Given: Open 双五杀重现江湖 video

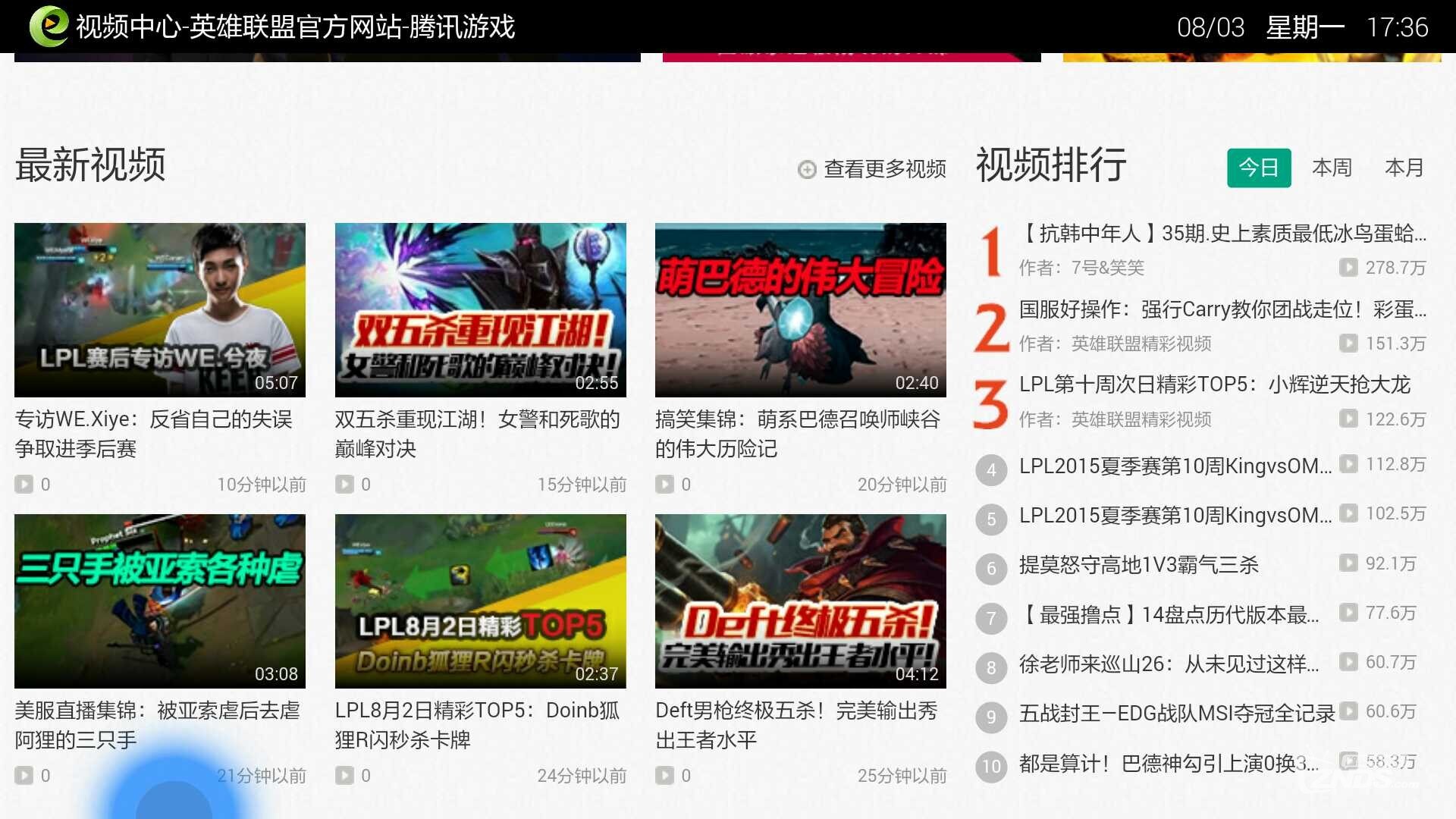Looking at the screenshot, I should coord(480,310).
